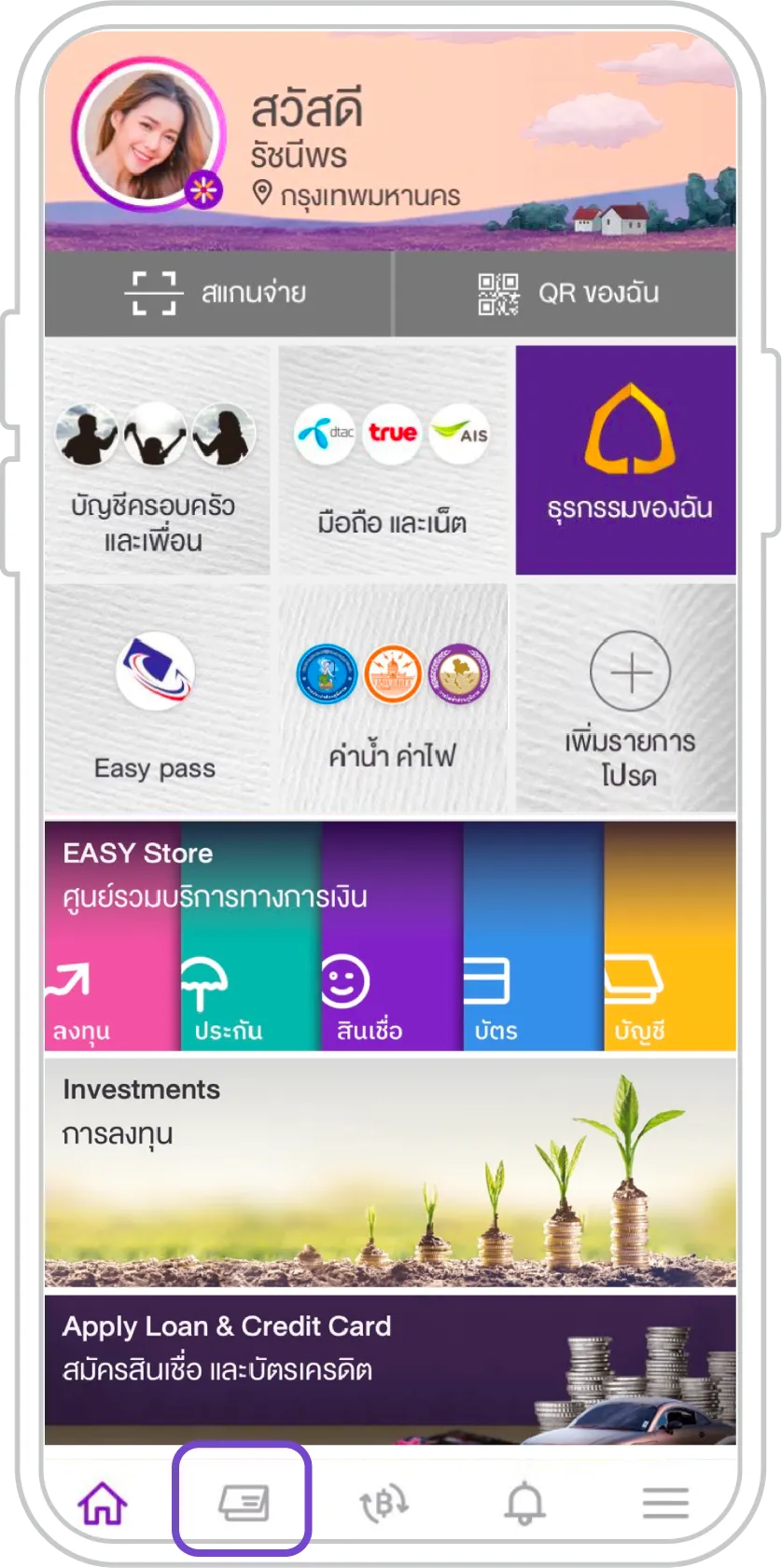
Task: Select ลงทุน in EASY Store
Action: [84, 998]
